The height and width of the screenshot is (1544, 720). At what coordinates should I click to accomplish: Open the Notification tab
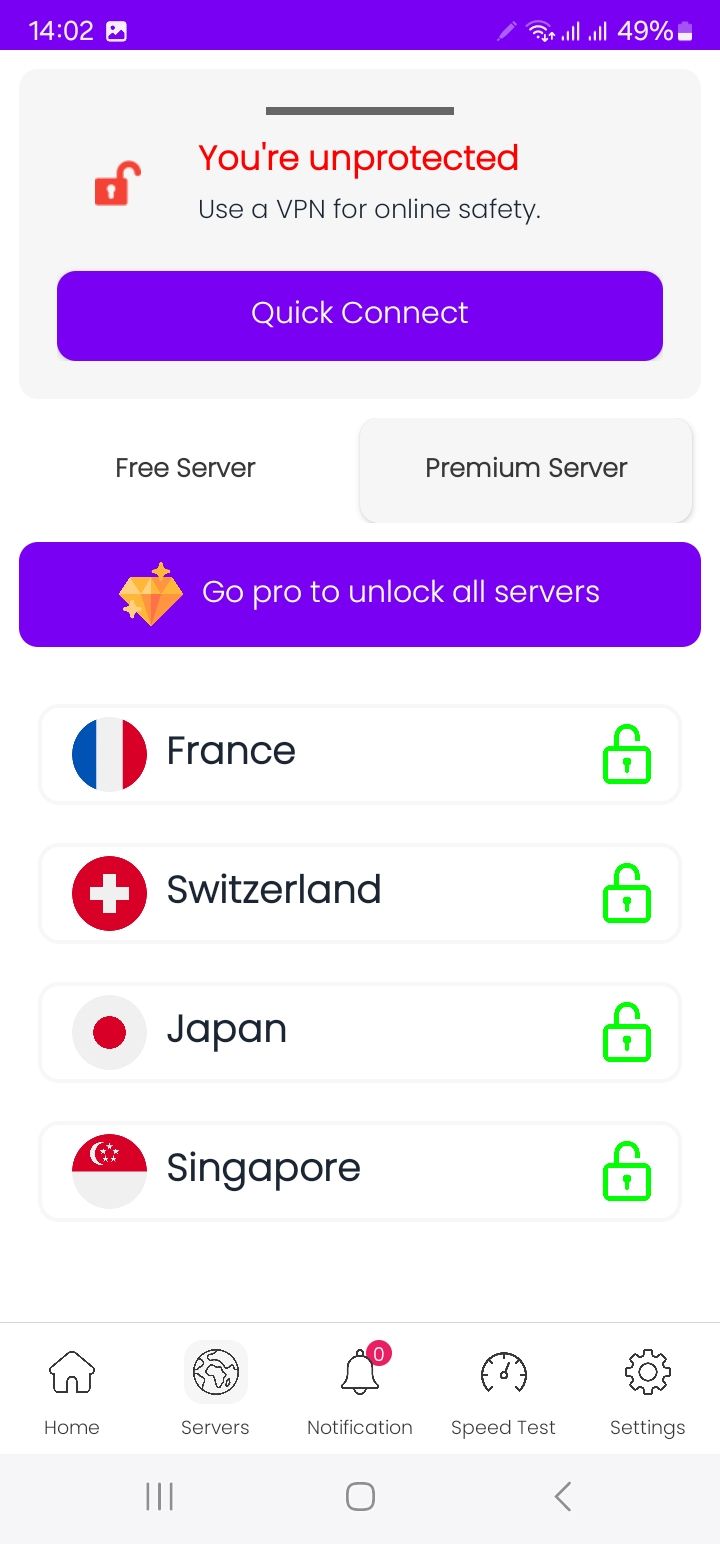point(360,1390)
